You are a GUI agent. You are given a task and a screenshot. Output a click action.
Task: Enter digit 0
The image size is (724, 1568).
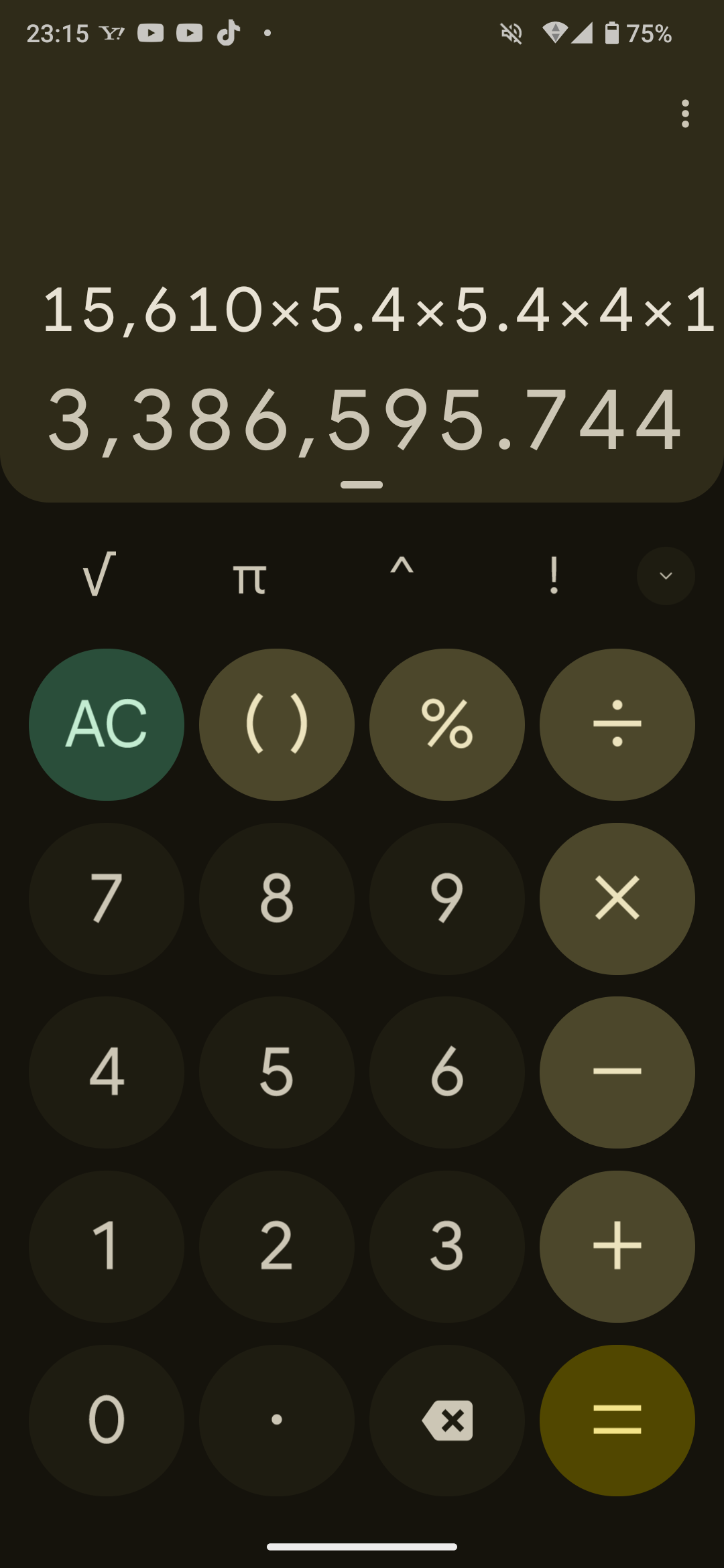pos(107,1421)
